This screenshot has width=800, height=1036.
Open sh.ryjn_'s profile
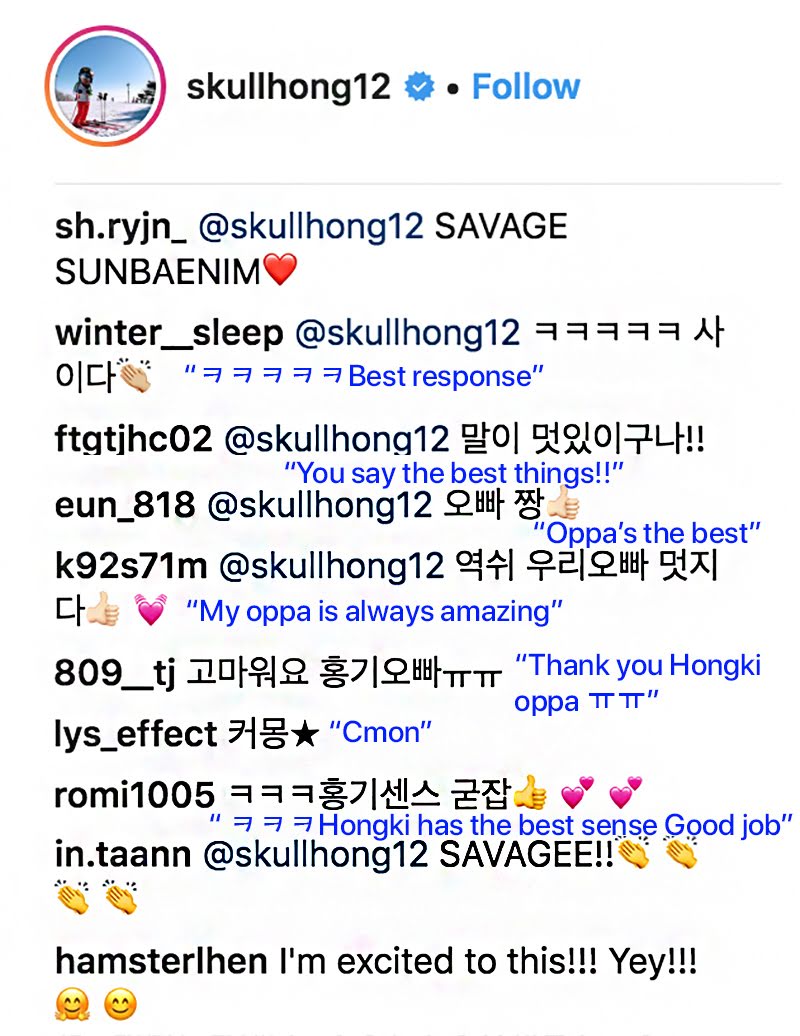[x=120, y=227]
